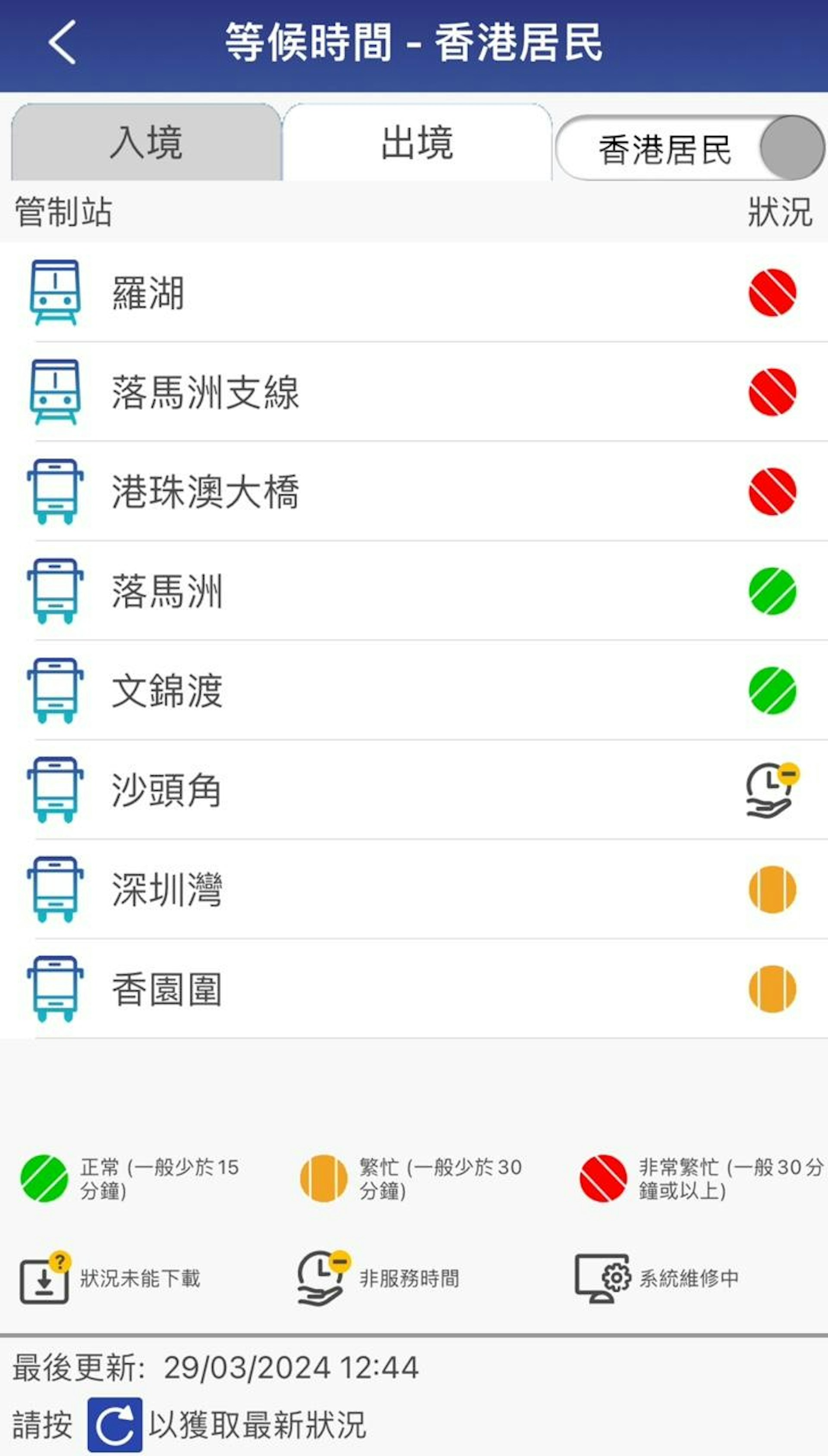828x1456 pixels.
Task: Open the 沙頭角 control point row
Action: (414, 790)
